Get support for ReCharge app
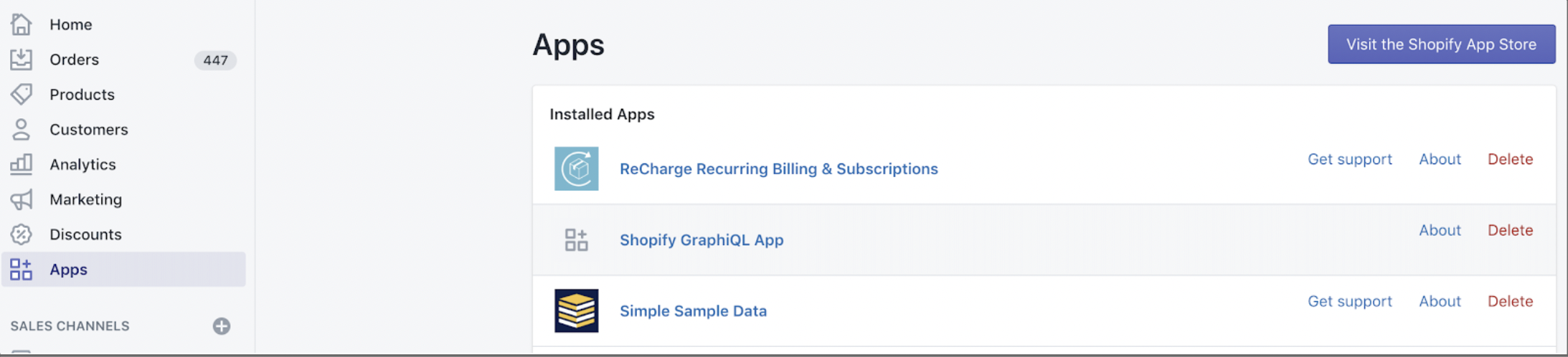The image size is (1568, 357). pos(1349,159)
